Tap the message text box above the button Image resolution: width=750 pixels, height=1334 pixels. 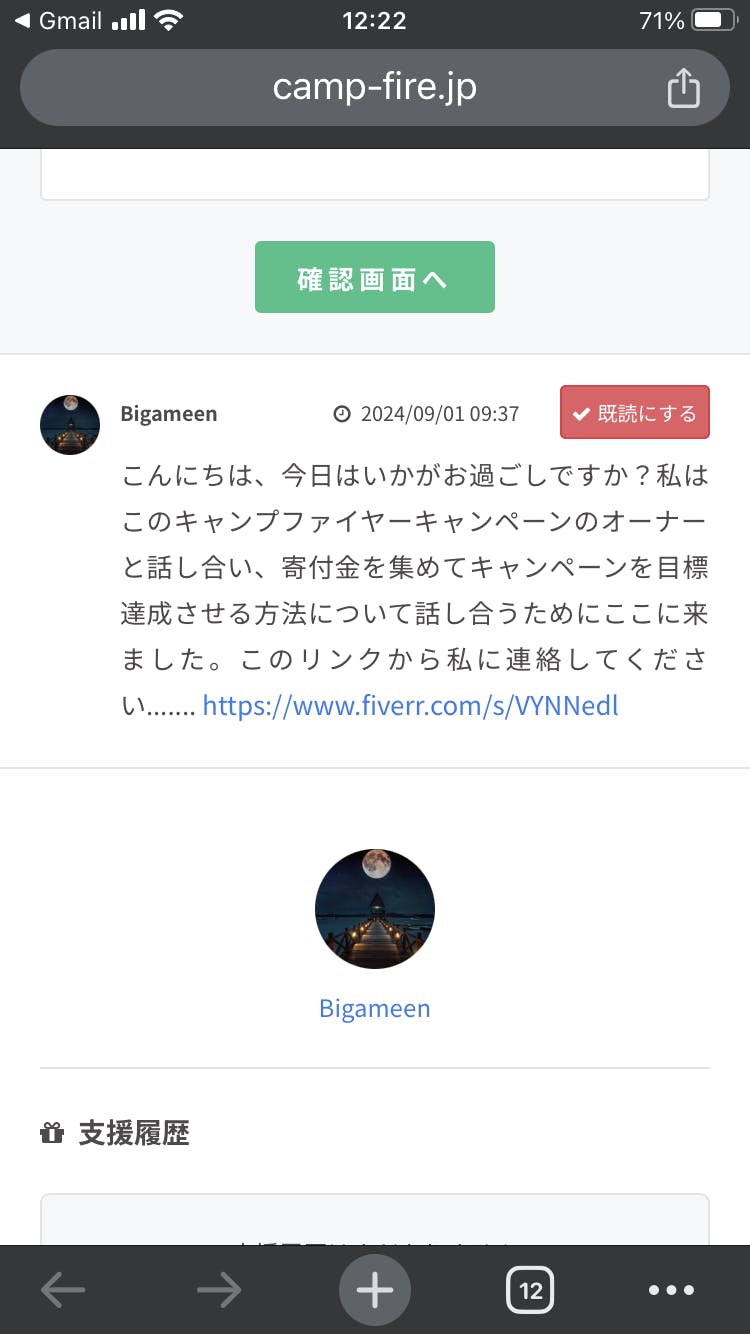374,176
